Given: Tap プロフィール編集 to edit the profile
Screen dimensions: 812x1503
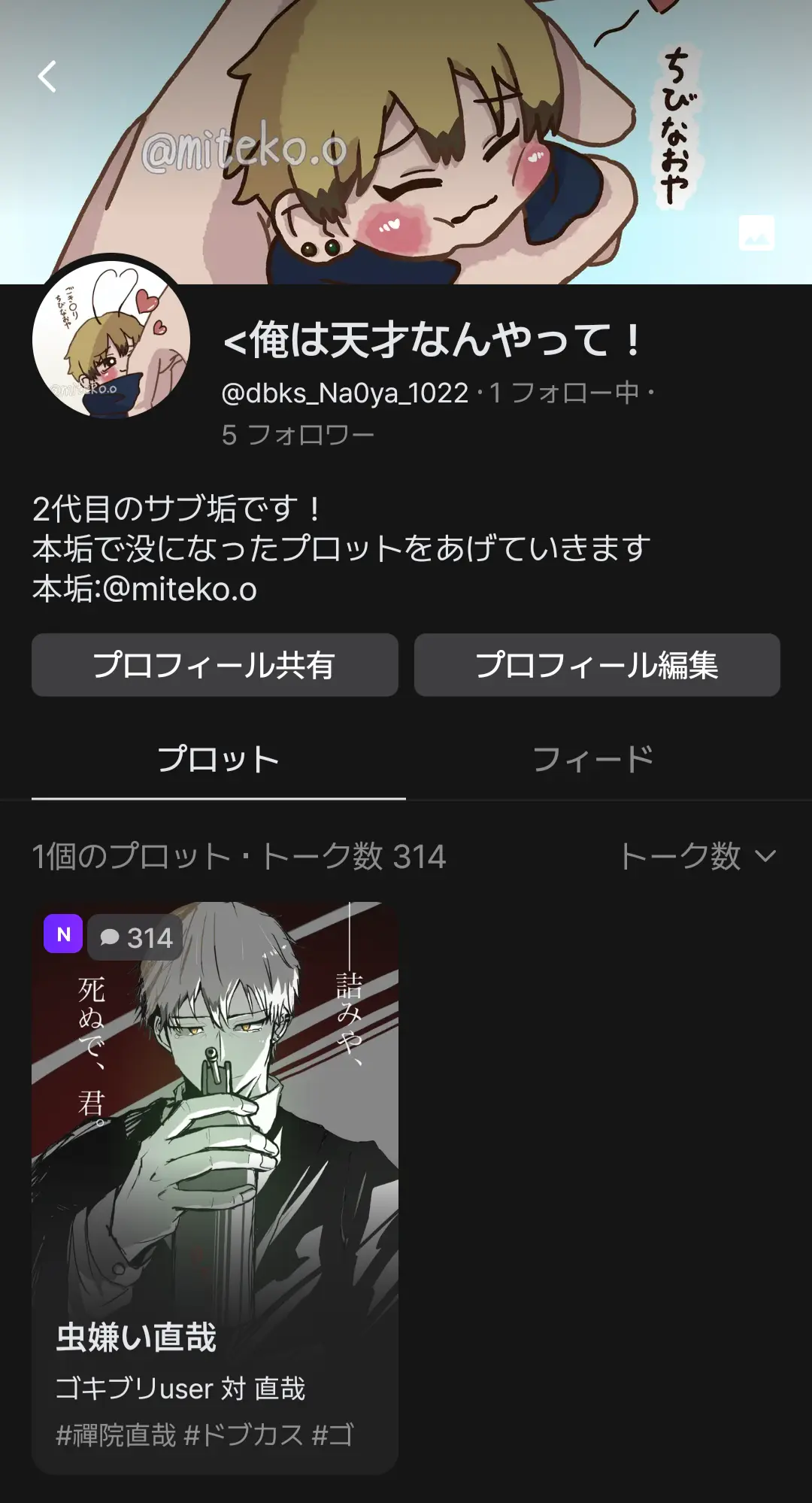Looking at the screenshot, I should [x=597, y=665].
